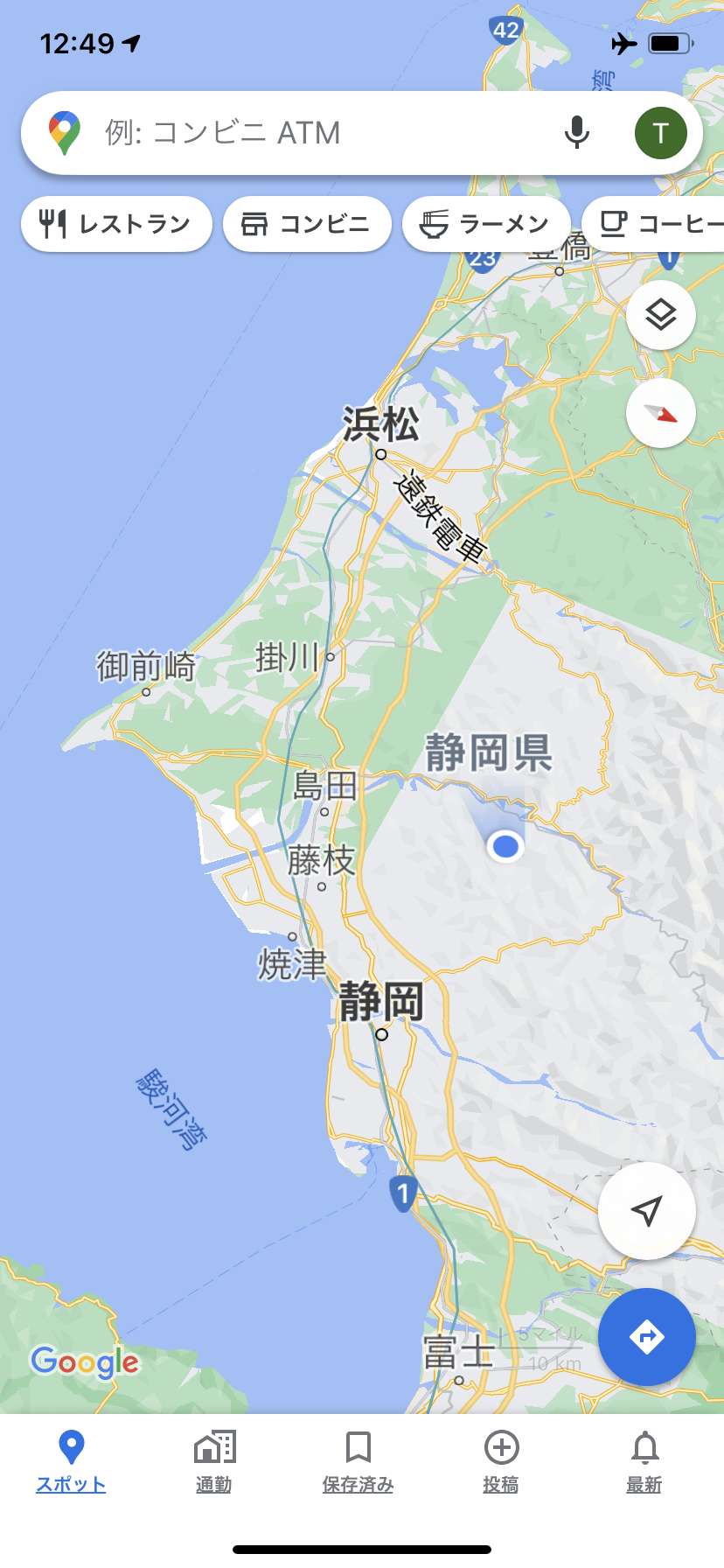Switch to the スポット tab
Screen dimensions: 724x1568
tap(71, 1460)
